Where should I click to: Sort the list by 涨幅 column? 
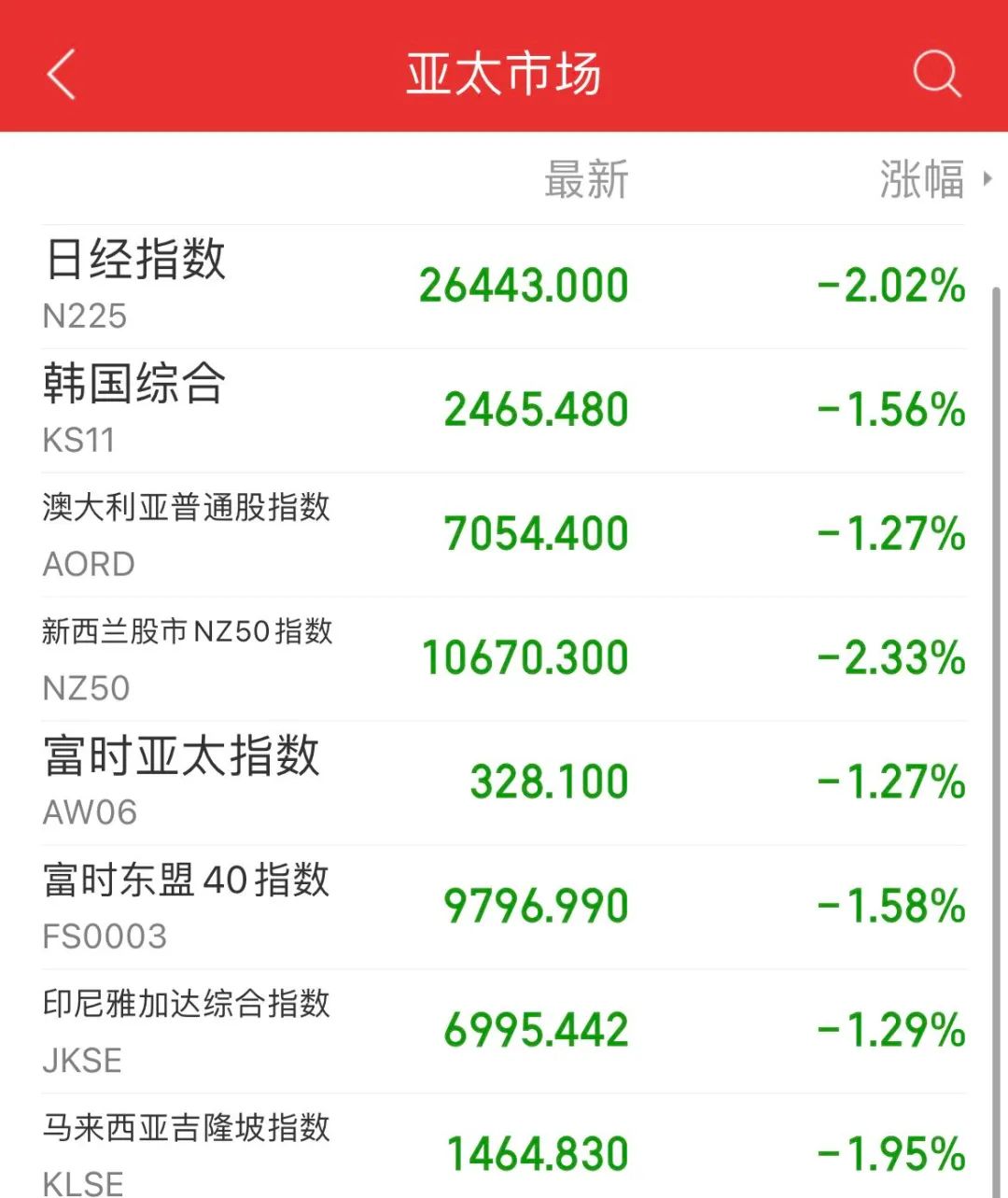[933, 179]
